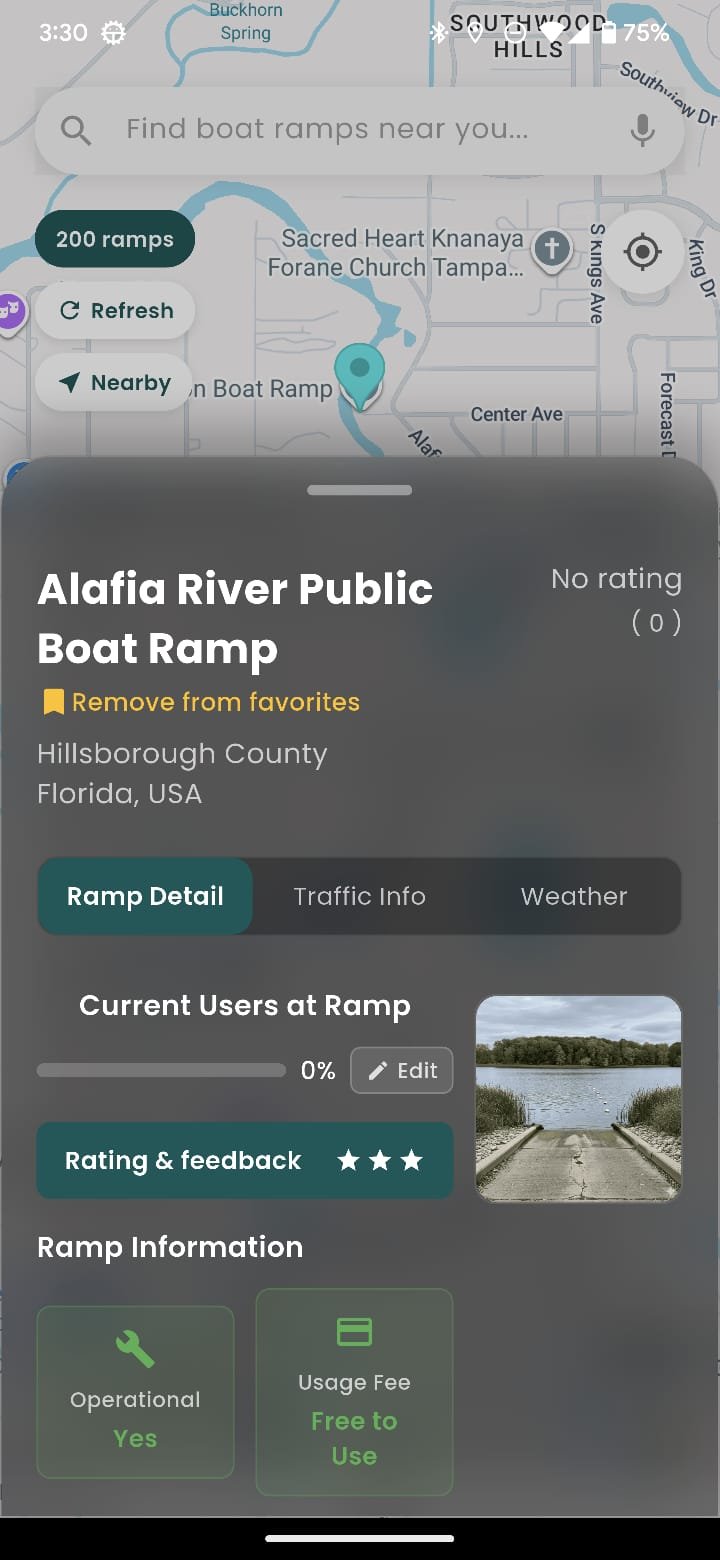Open the boat ramp photo thumbnail
This screenshot has height=1560, width=720.
[577, 1098]
